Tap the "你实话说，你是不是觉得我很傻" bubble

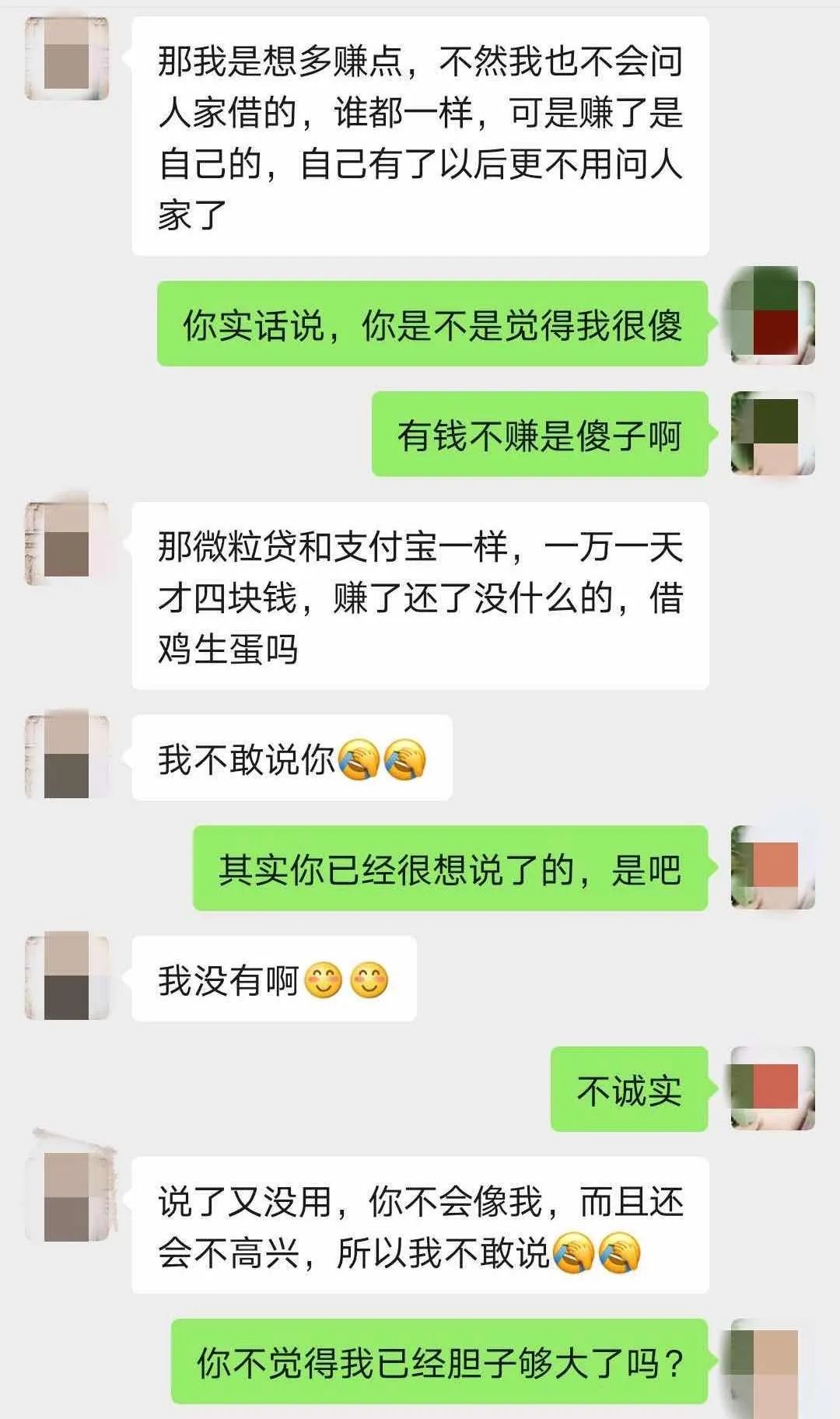click(x=436, y=327)
